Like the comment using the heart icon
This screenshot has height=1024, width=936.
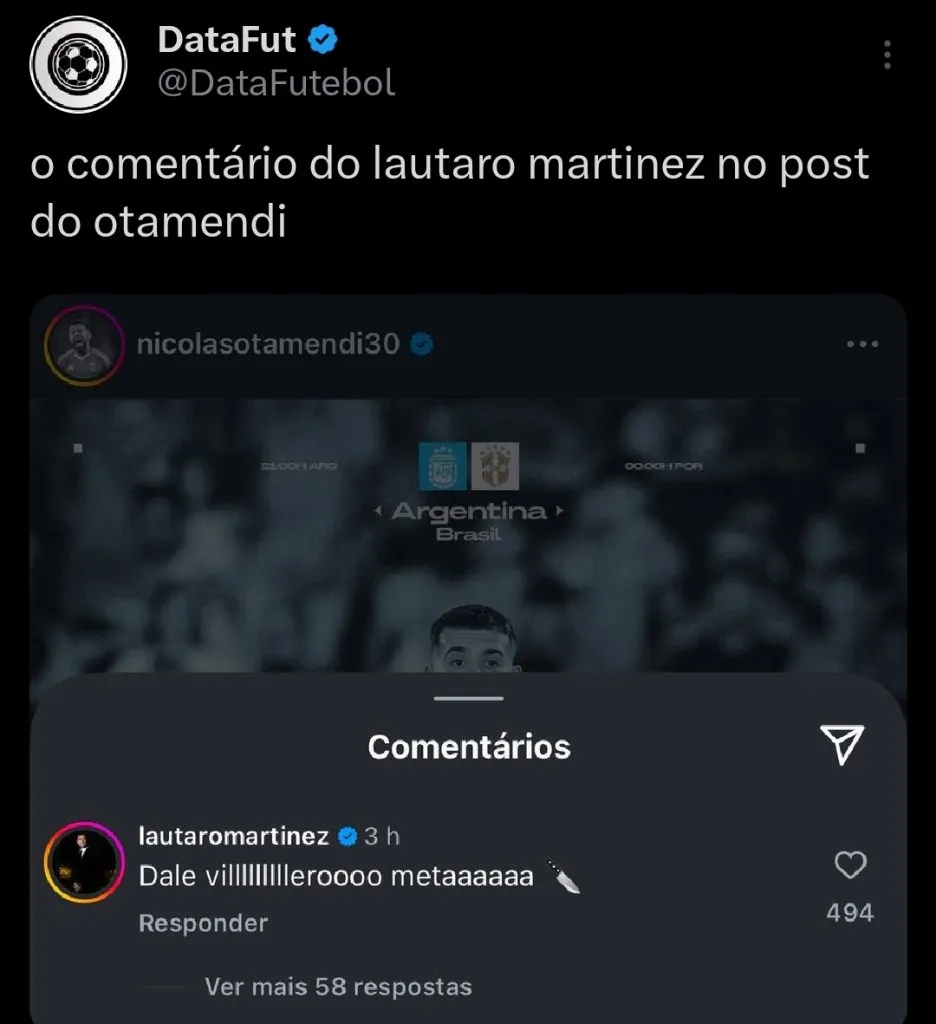[851, 863]
